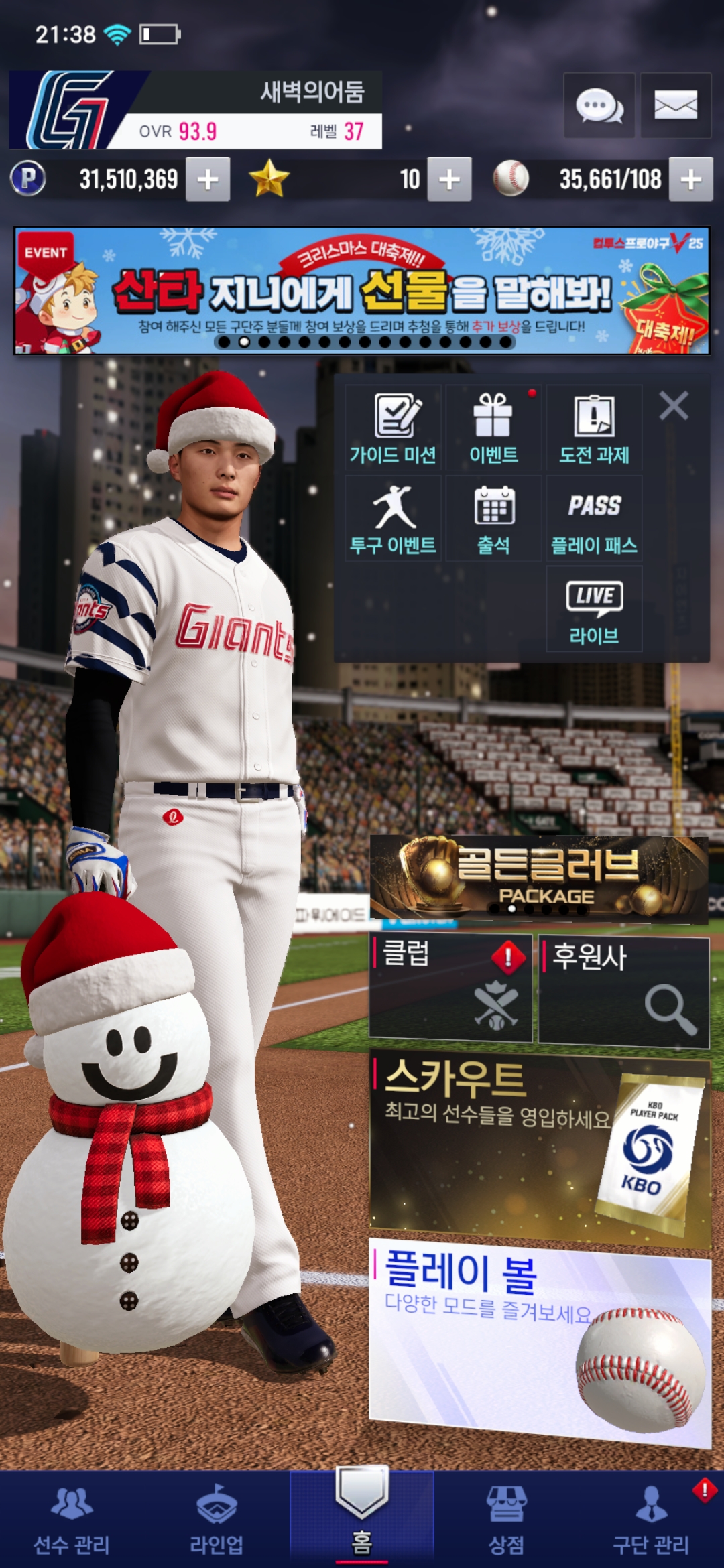Image resolution: width=724 pixels, height=1568 pixels.
Task: Open 가이드 미션
Action: (393, 428)
